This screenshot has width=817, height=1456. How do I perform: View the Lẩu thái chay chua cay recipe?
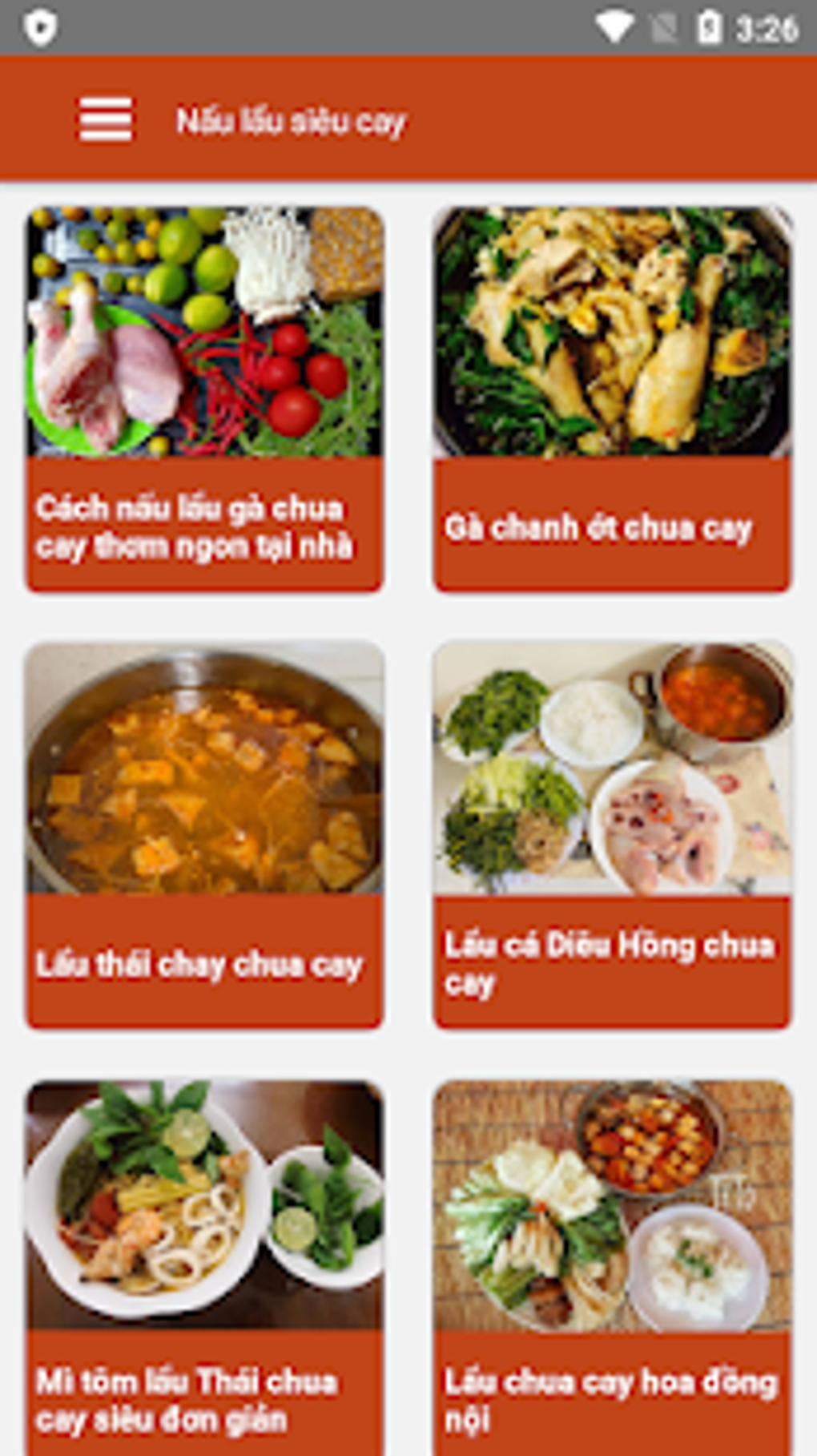click(204, 835)
